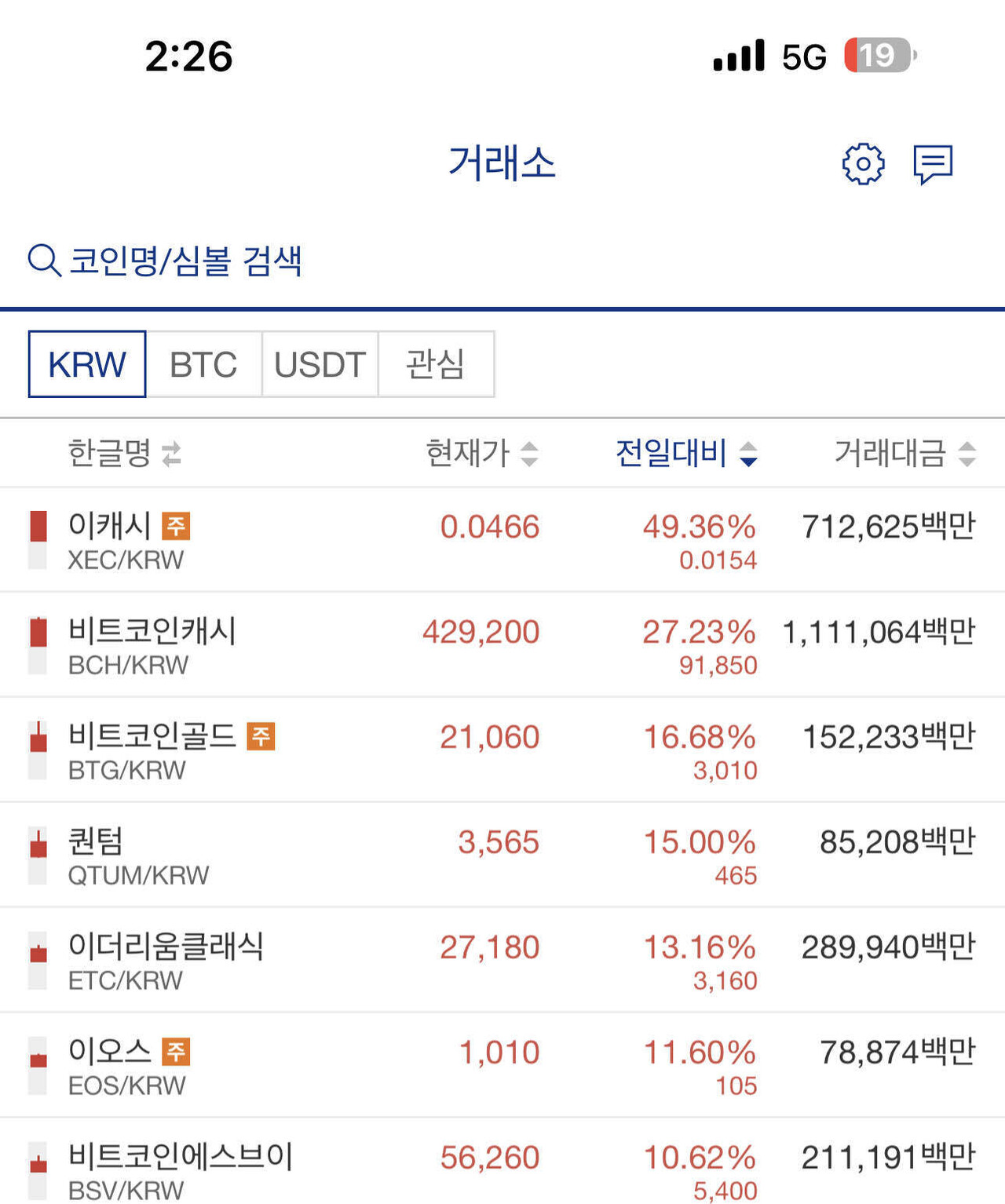This screenshot has width=1005, height=1204.
Task: Toggle sort order on 현재가 column
Action: coord(531,454)
